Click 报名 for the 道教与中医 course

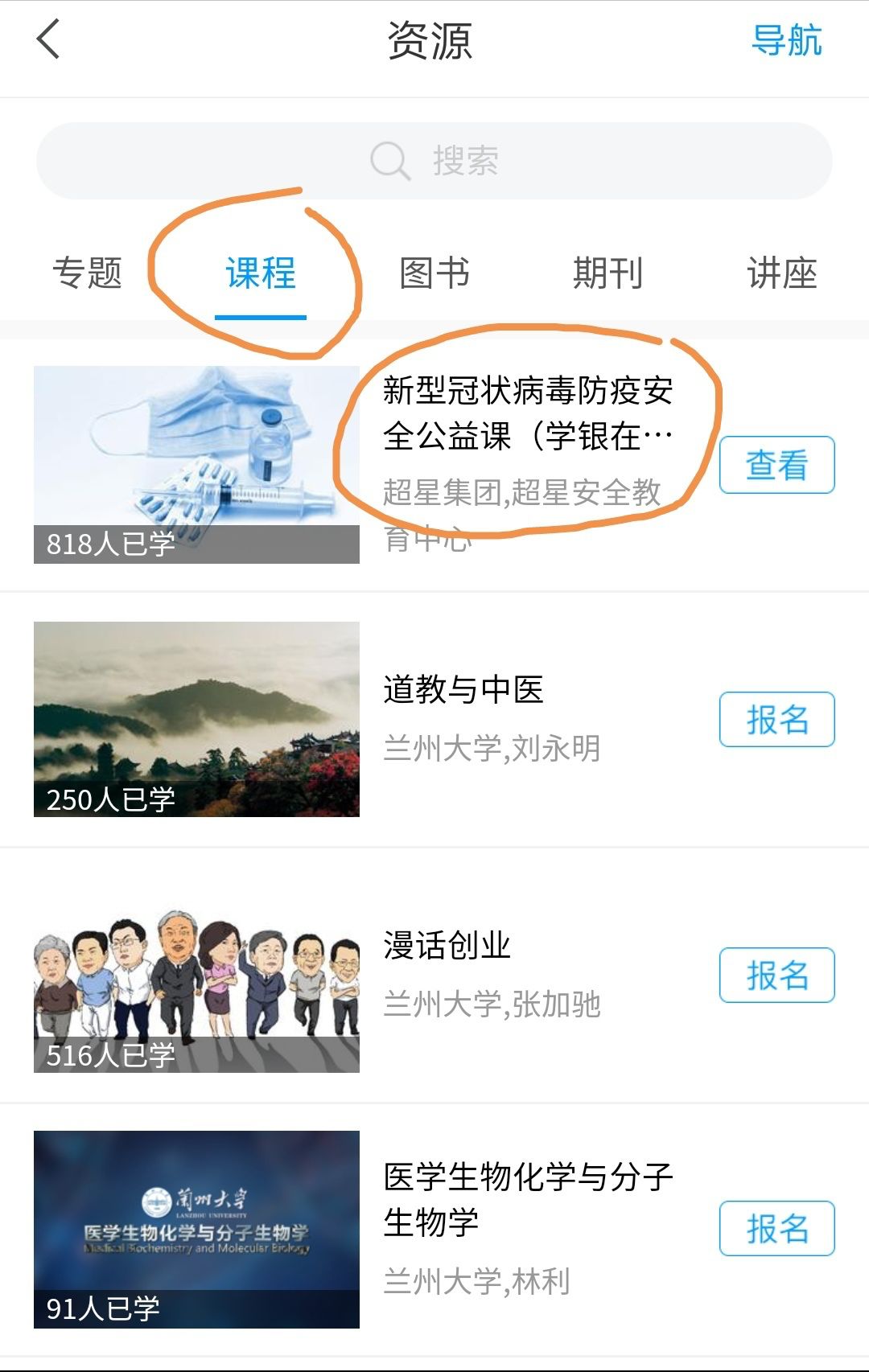coord(775,720)
